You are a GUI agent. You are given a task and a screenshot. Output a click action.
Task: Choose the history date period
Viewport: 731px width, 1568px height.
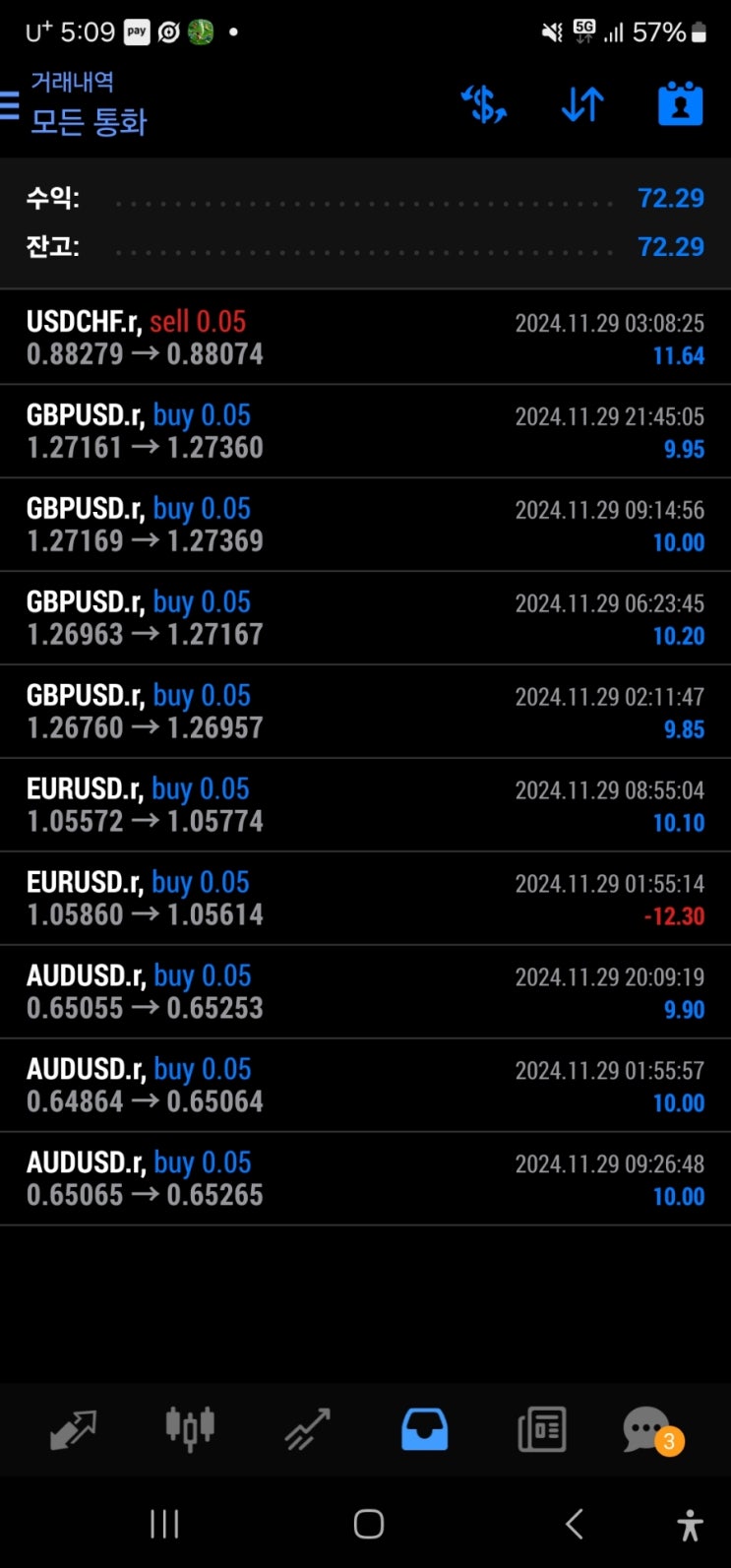pos(680,104)
